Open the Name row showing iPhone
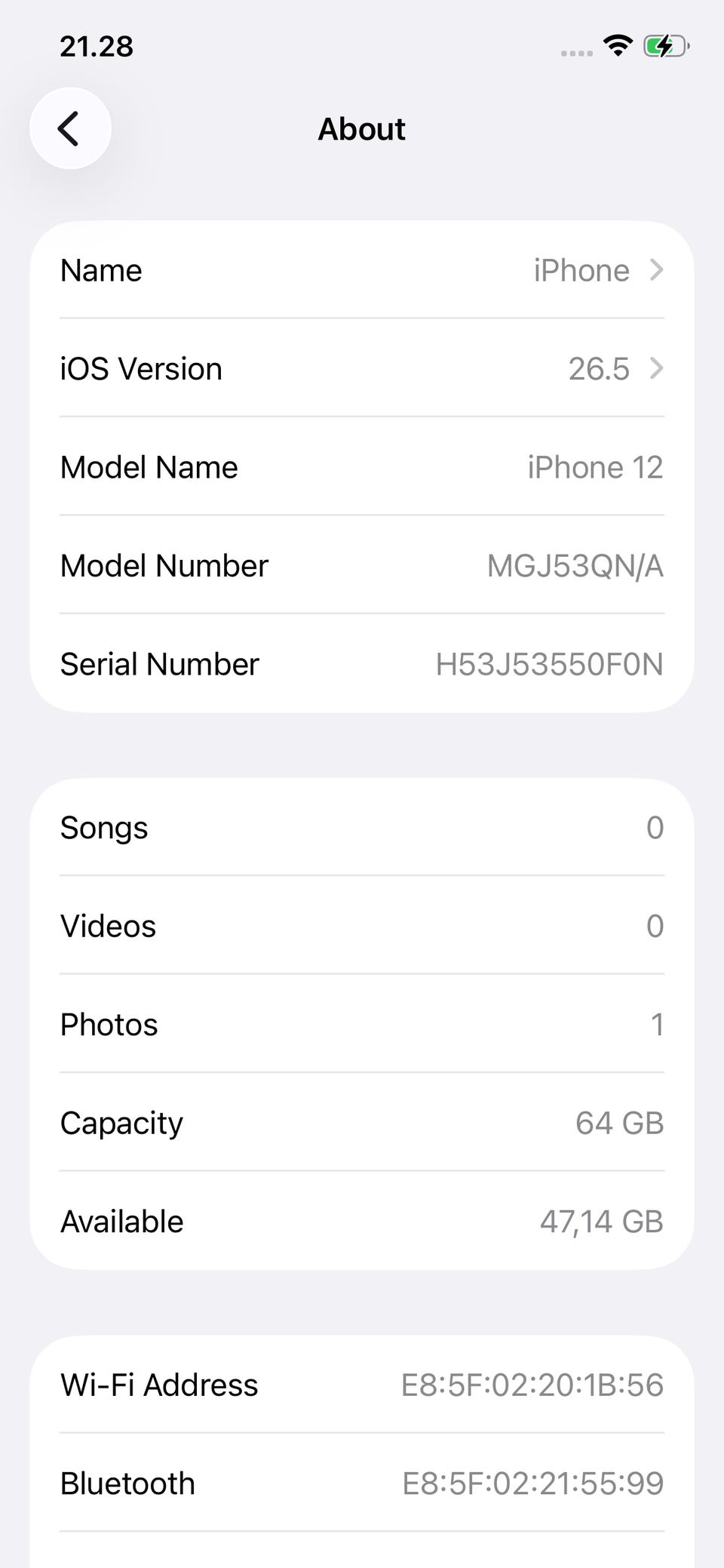Viewport: 724px width, 1568px height. [362, 270]
